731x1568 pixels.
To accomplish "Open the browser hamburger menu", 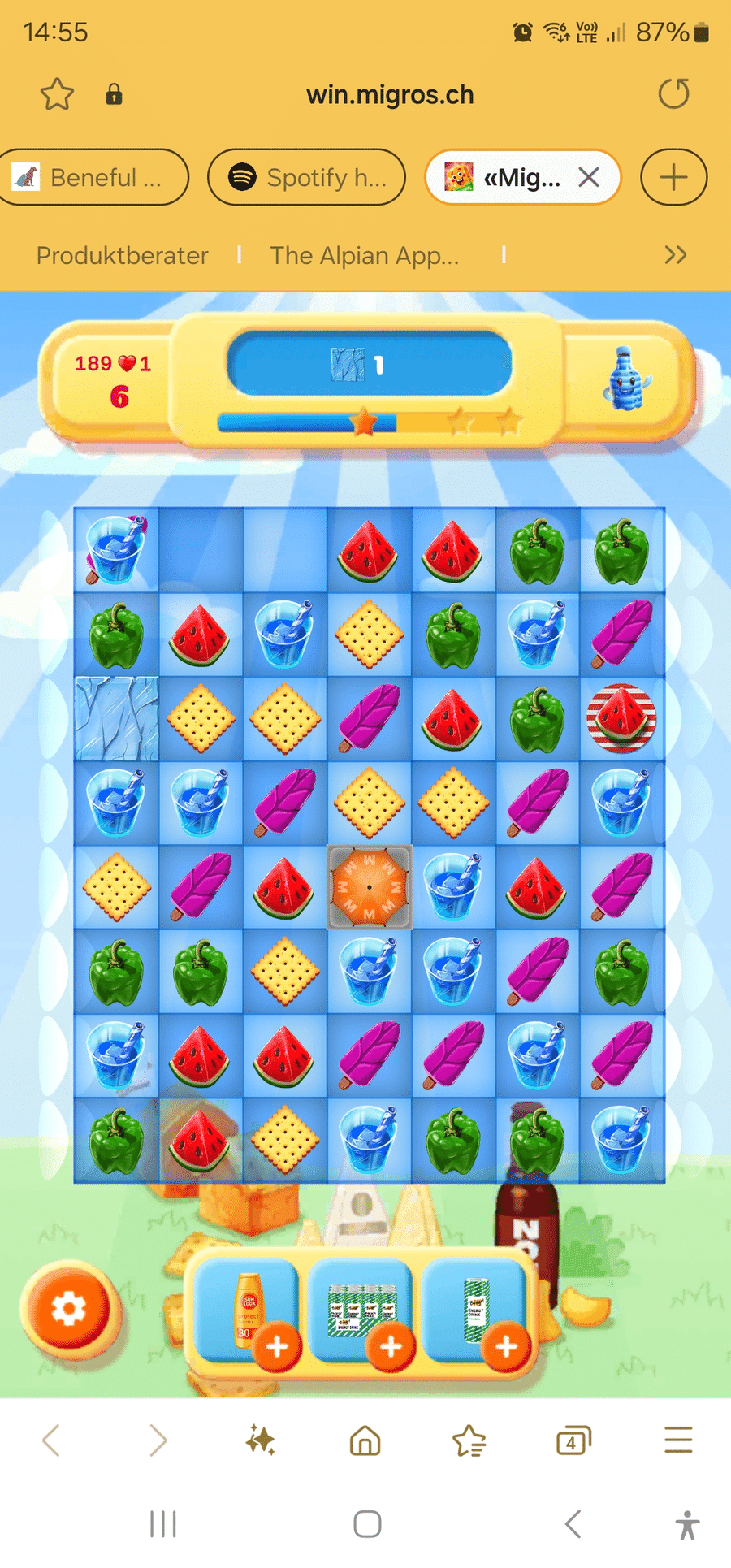I will [678, 1440].
